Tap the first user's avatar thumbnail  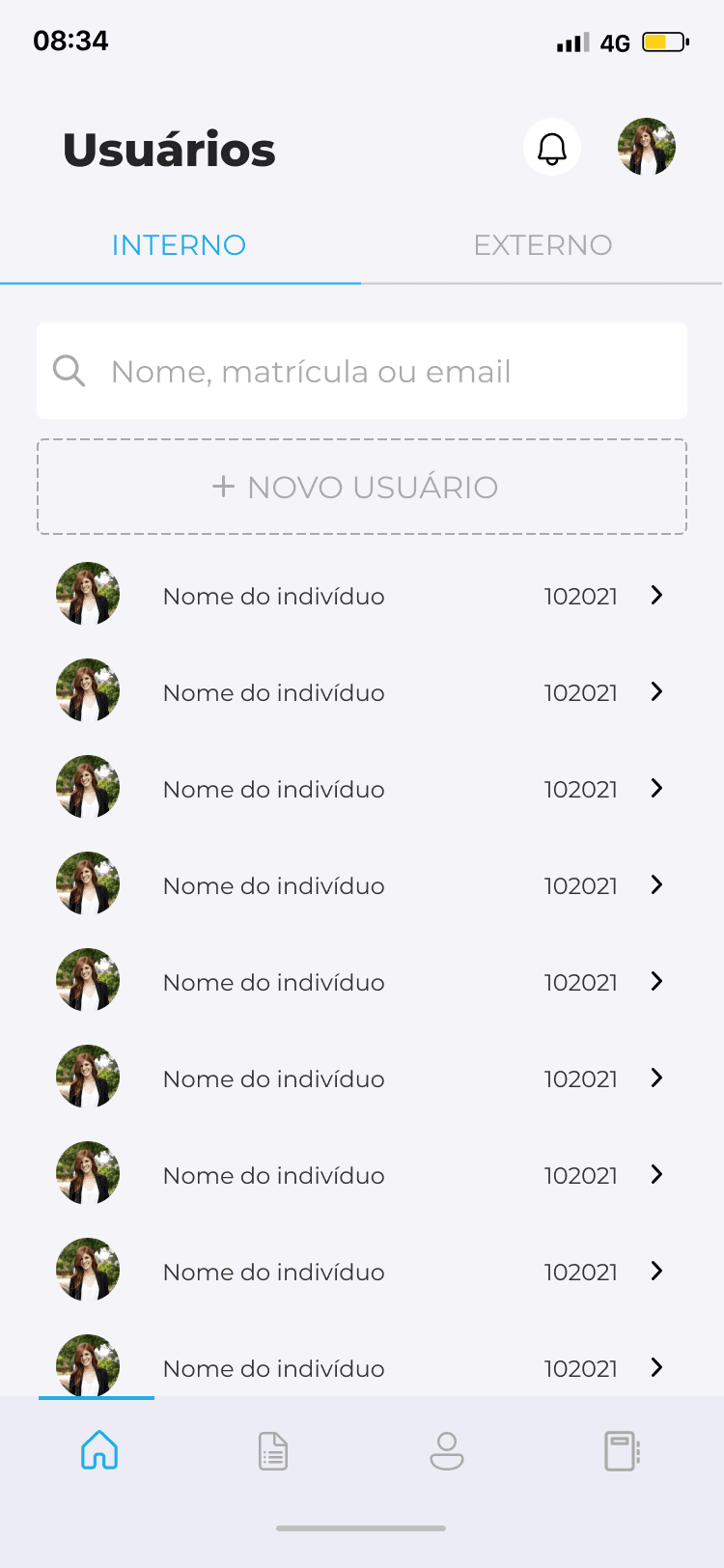coord(87,596)
